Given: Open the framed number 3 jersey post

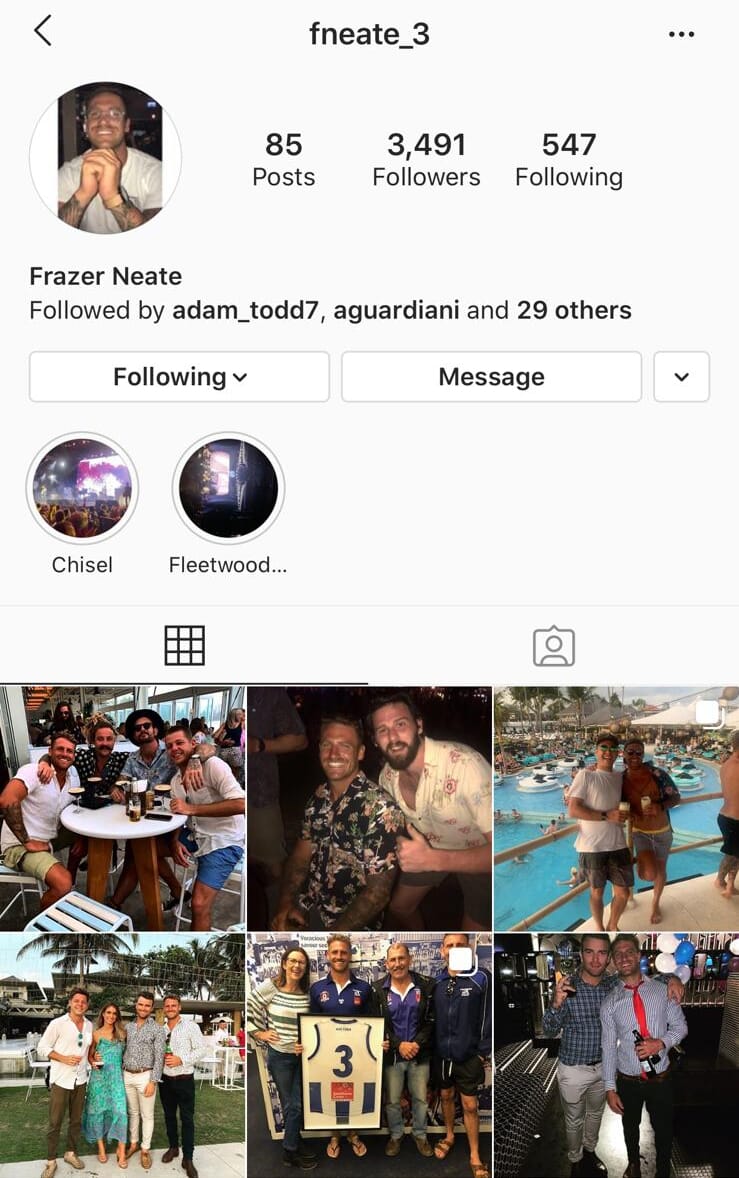Looking at the screenshot, I should 369,1055.
